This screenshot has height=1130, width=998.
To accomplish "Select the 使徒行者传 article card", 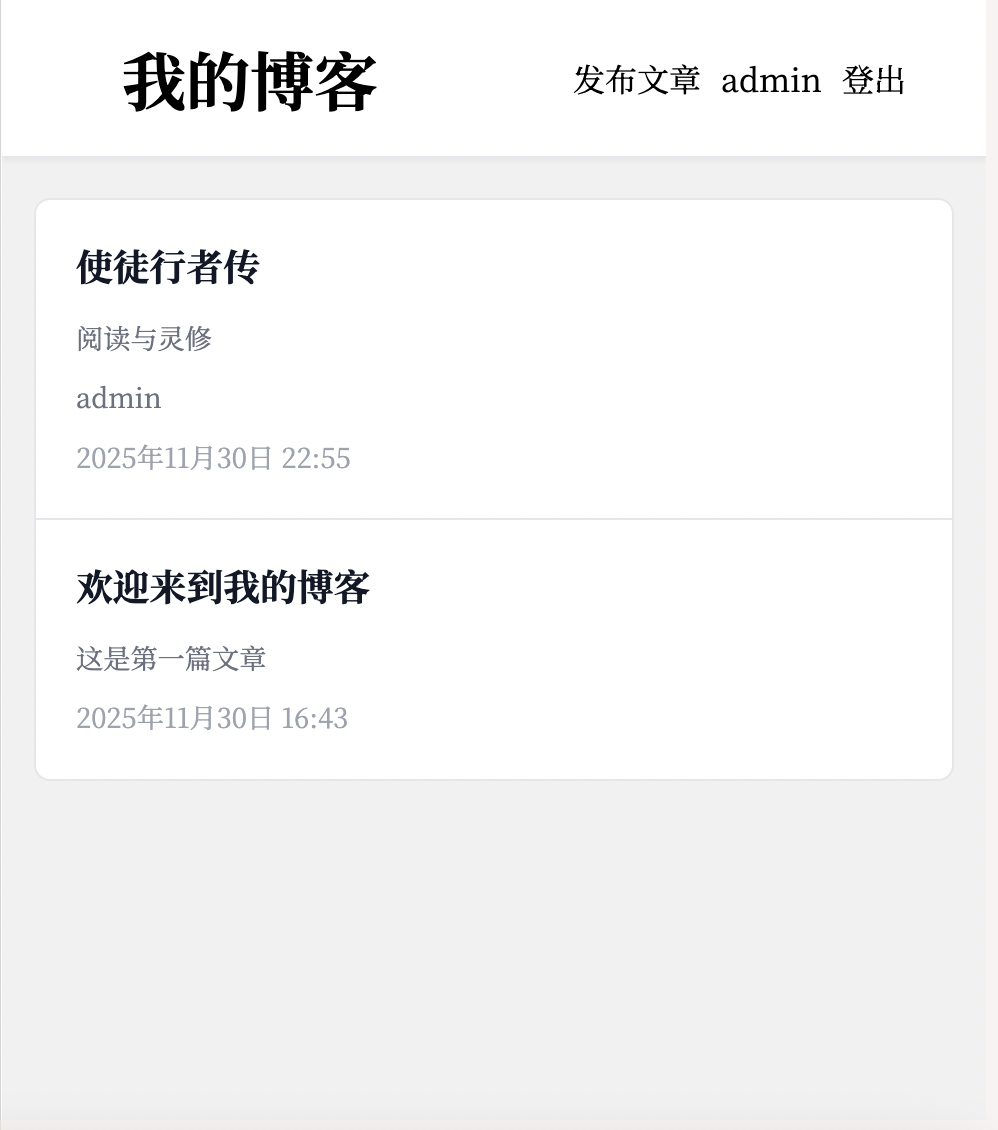I will [x=493, y=358].
